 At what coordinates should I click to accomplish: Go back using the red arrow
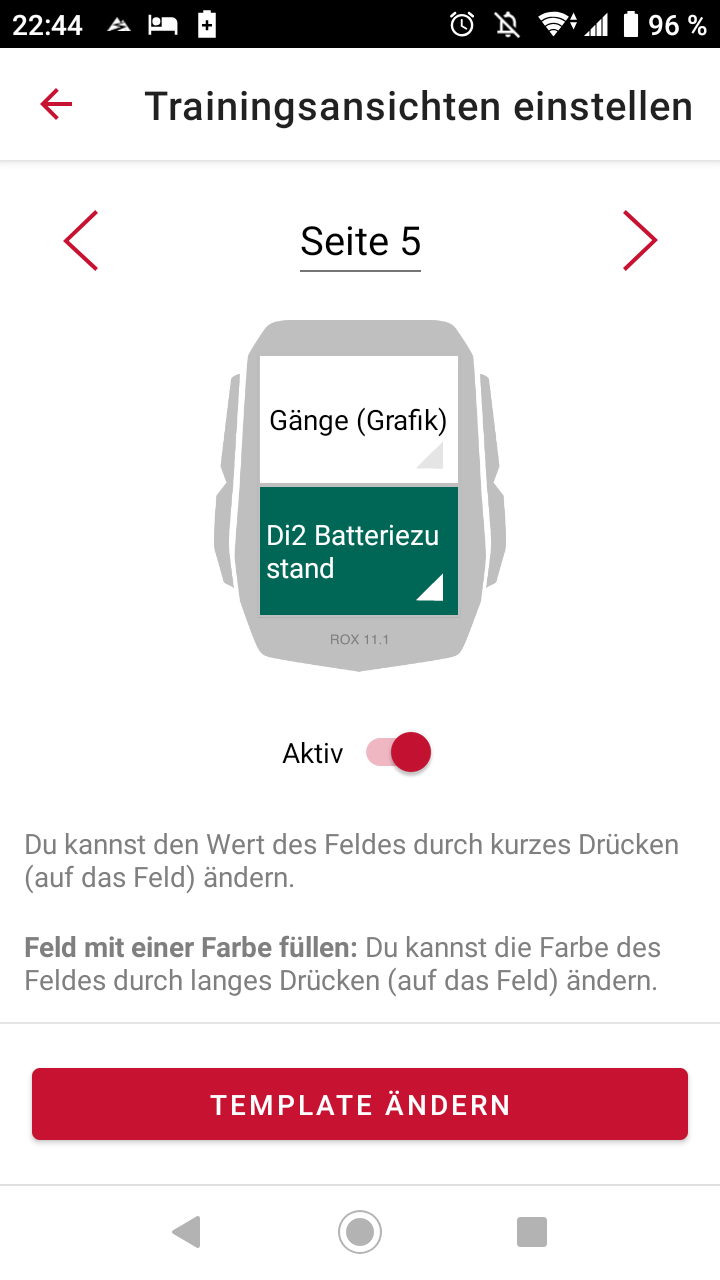pyautogui.click(x=56, y=104)
